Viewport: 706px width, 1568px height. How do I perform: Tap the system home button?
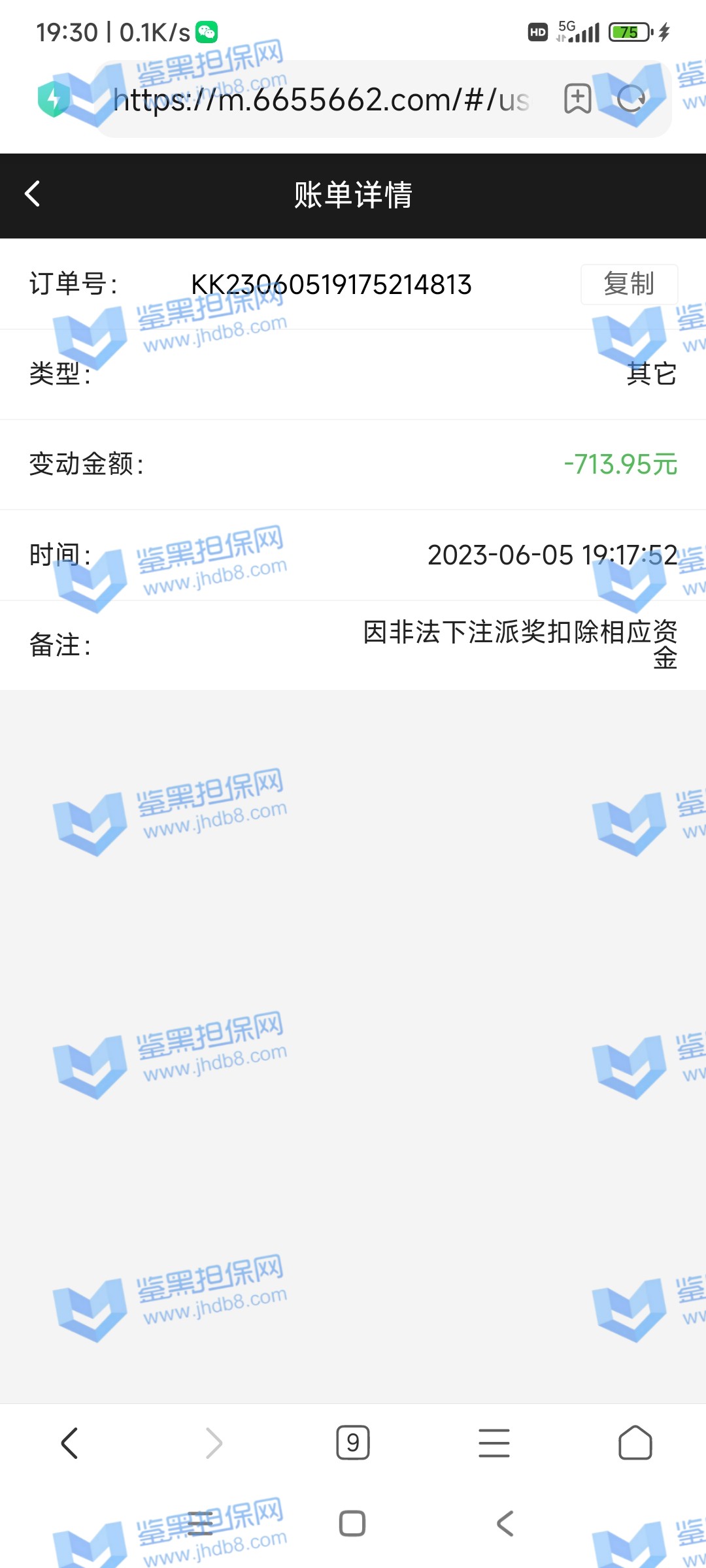(352, 1524)
